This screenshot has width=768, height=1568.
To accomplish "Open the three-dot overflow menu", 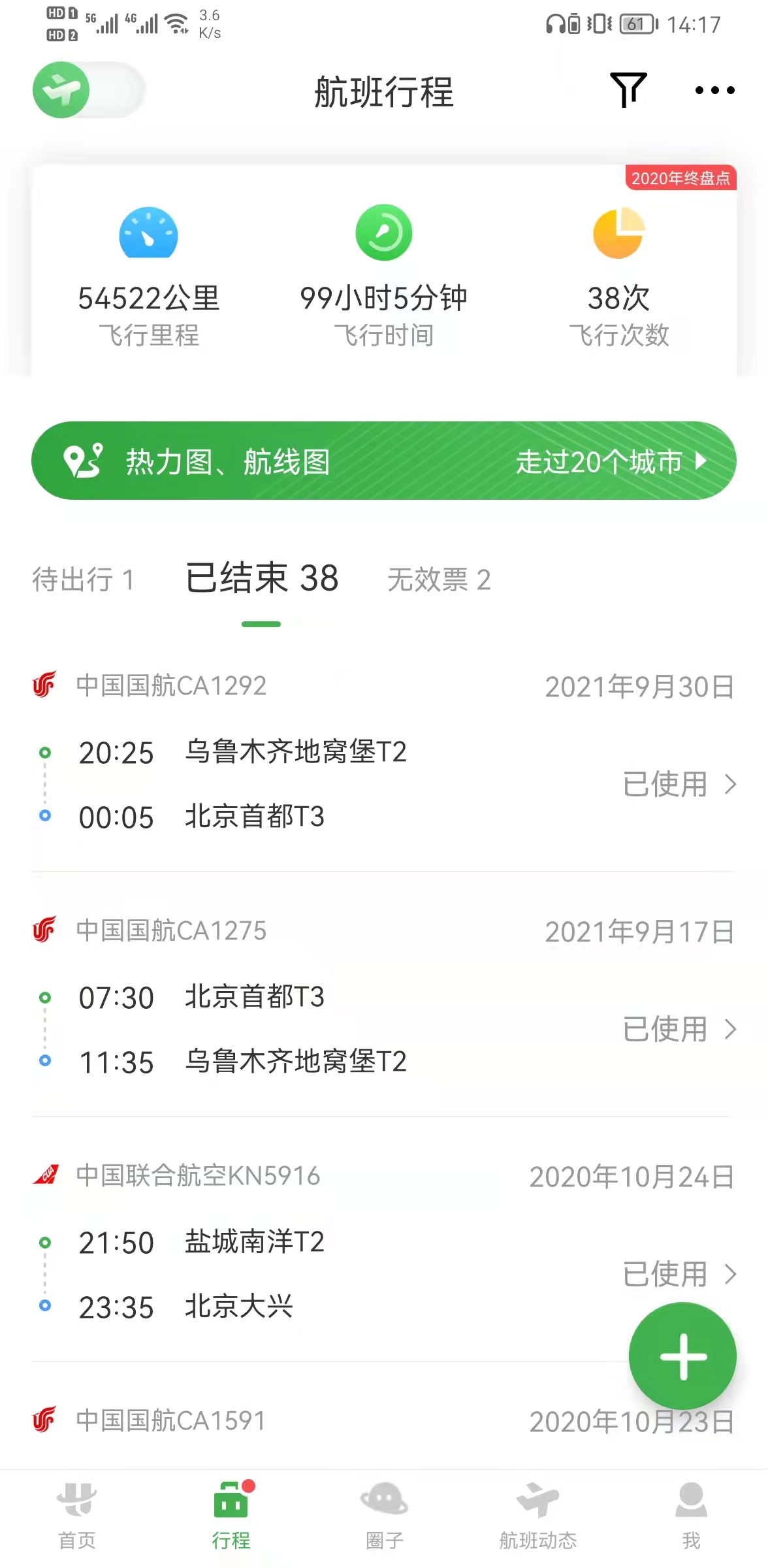I will 714,90.
